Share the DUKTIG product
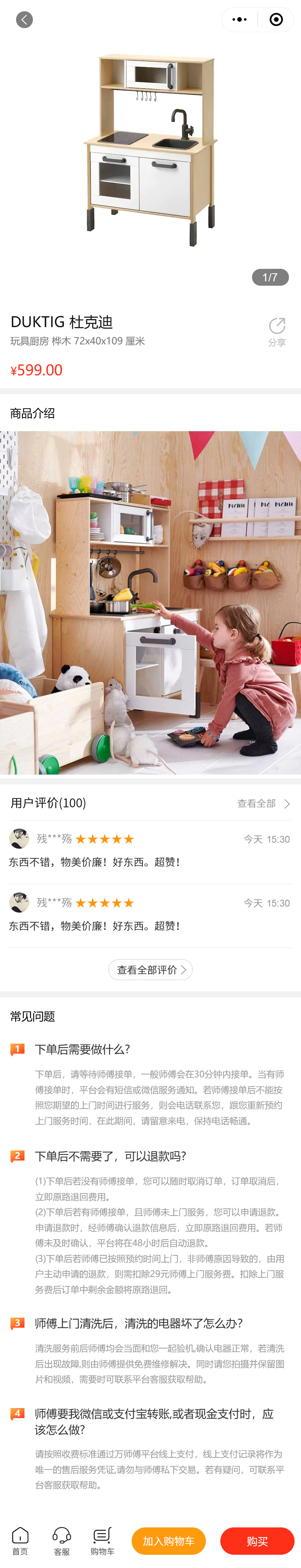The image size is (301, 1568). point(277,332)
